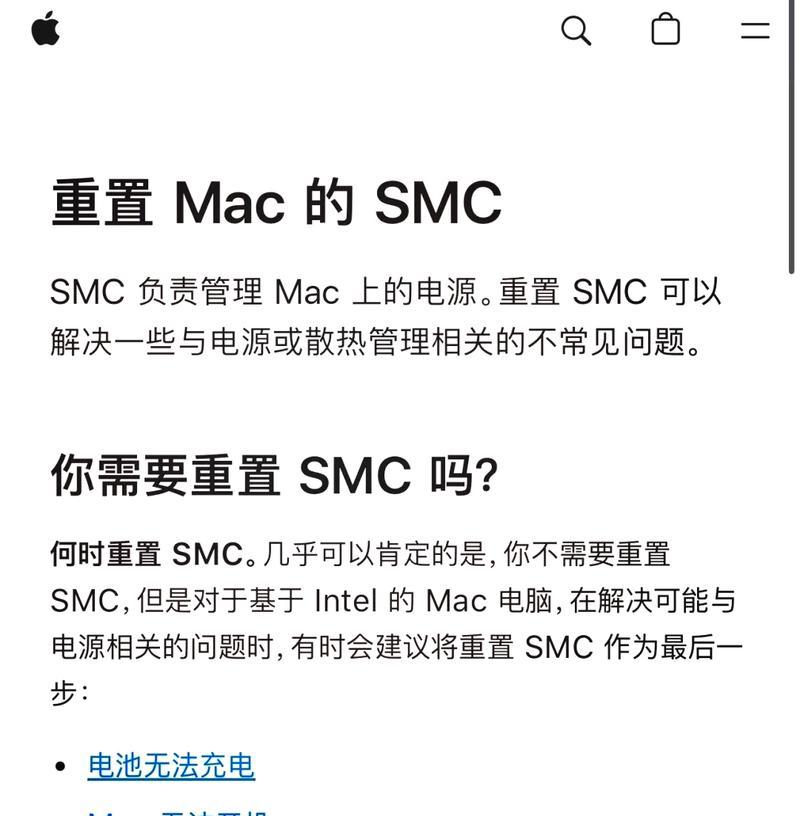
Task: Open the shopping bag
Action: 665,30
